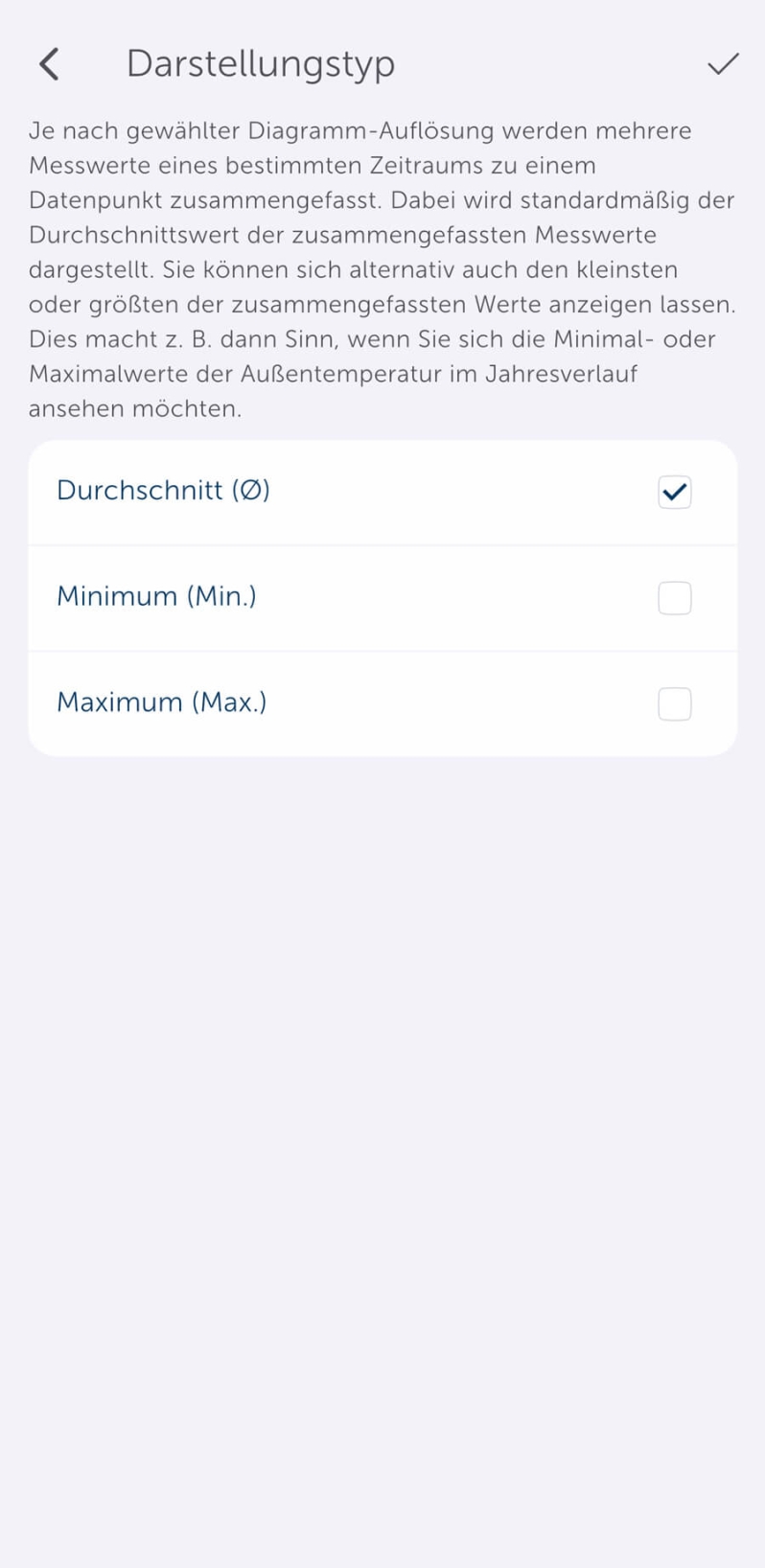Viewport: 765px width, 1568px height.
Task: Tap the checkmark icon to confirm selection
Action: pos(723,63)
